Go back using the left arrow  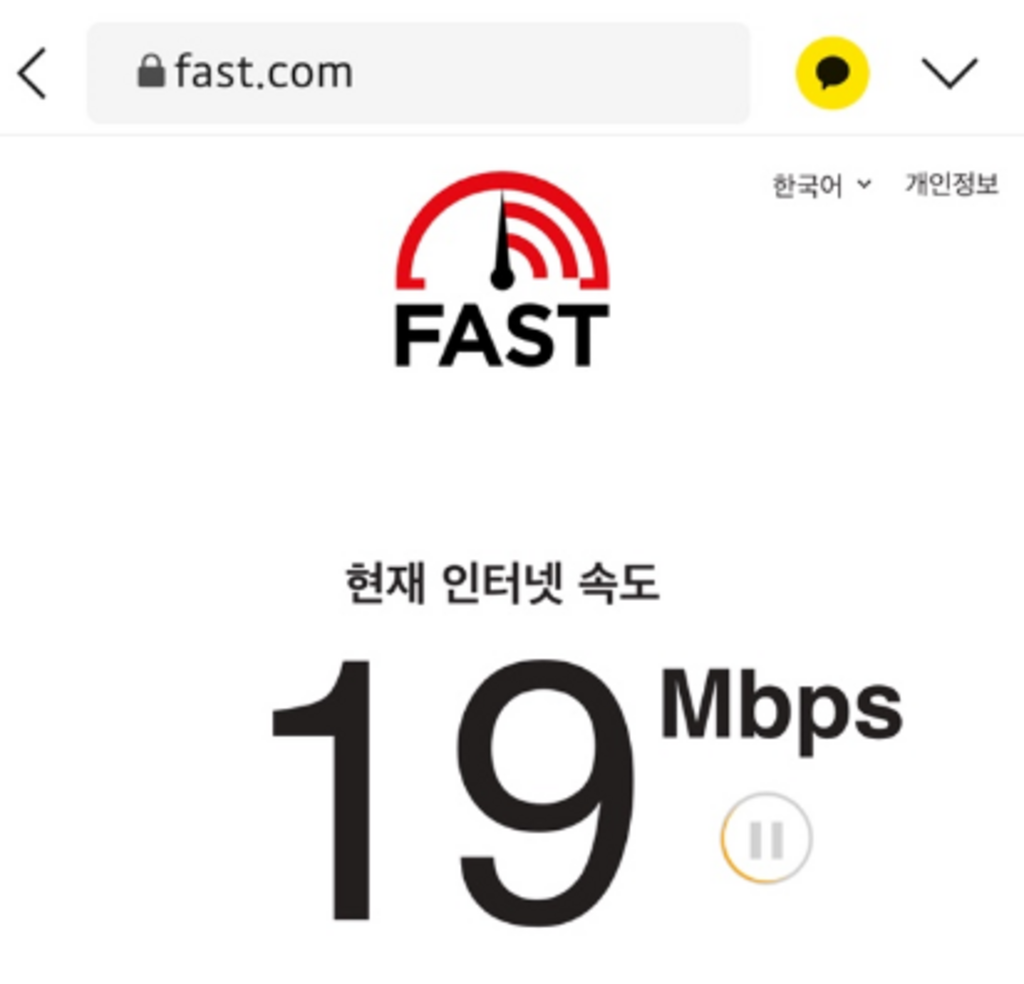pyautogui.click(x=33, y=73)
